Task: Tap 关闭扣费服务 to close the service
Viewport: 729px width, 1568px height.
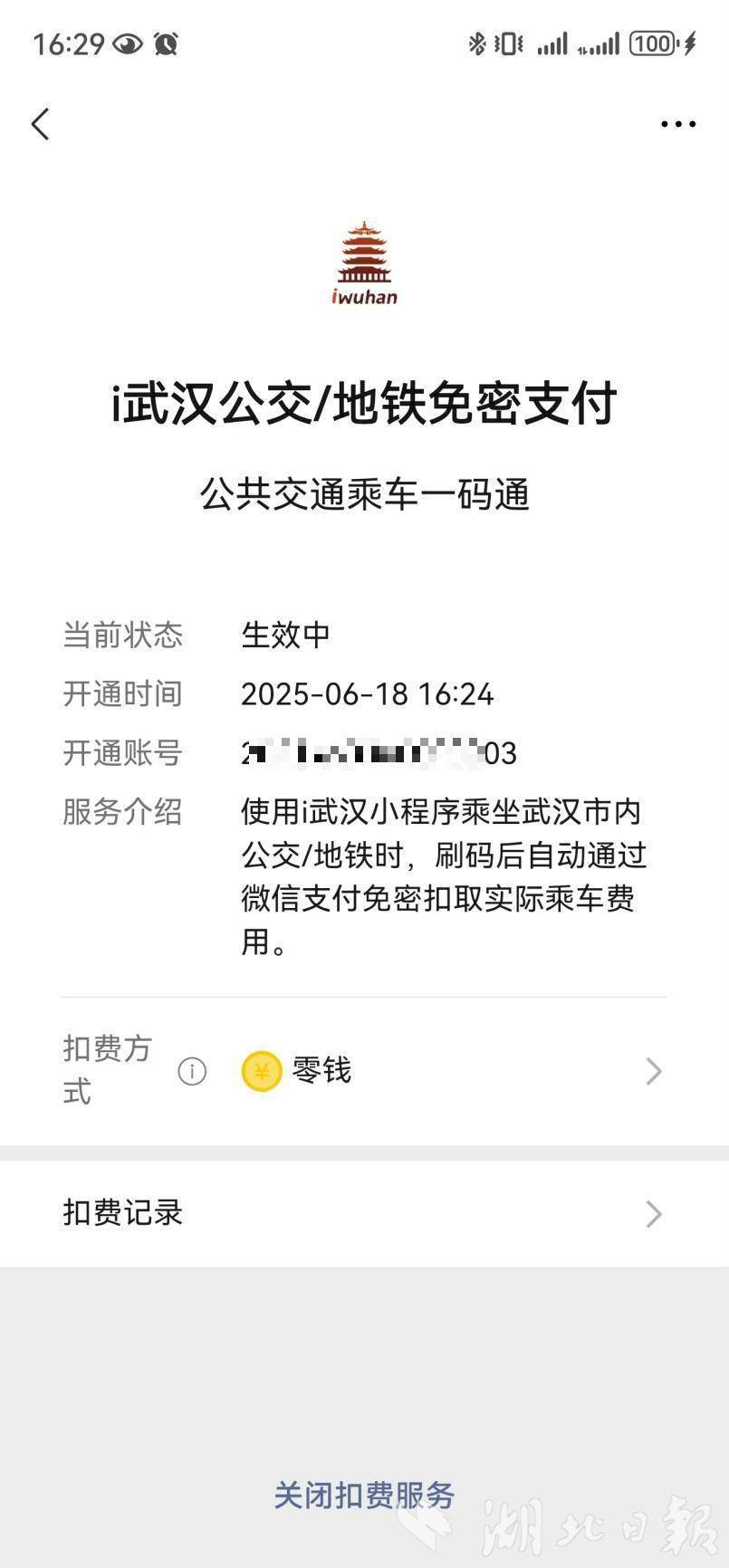Action: (364, 1496)
